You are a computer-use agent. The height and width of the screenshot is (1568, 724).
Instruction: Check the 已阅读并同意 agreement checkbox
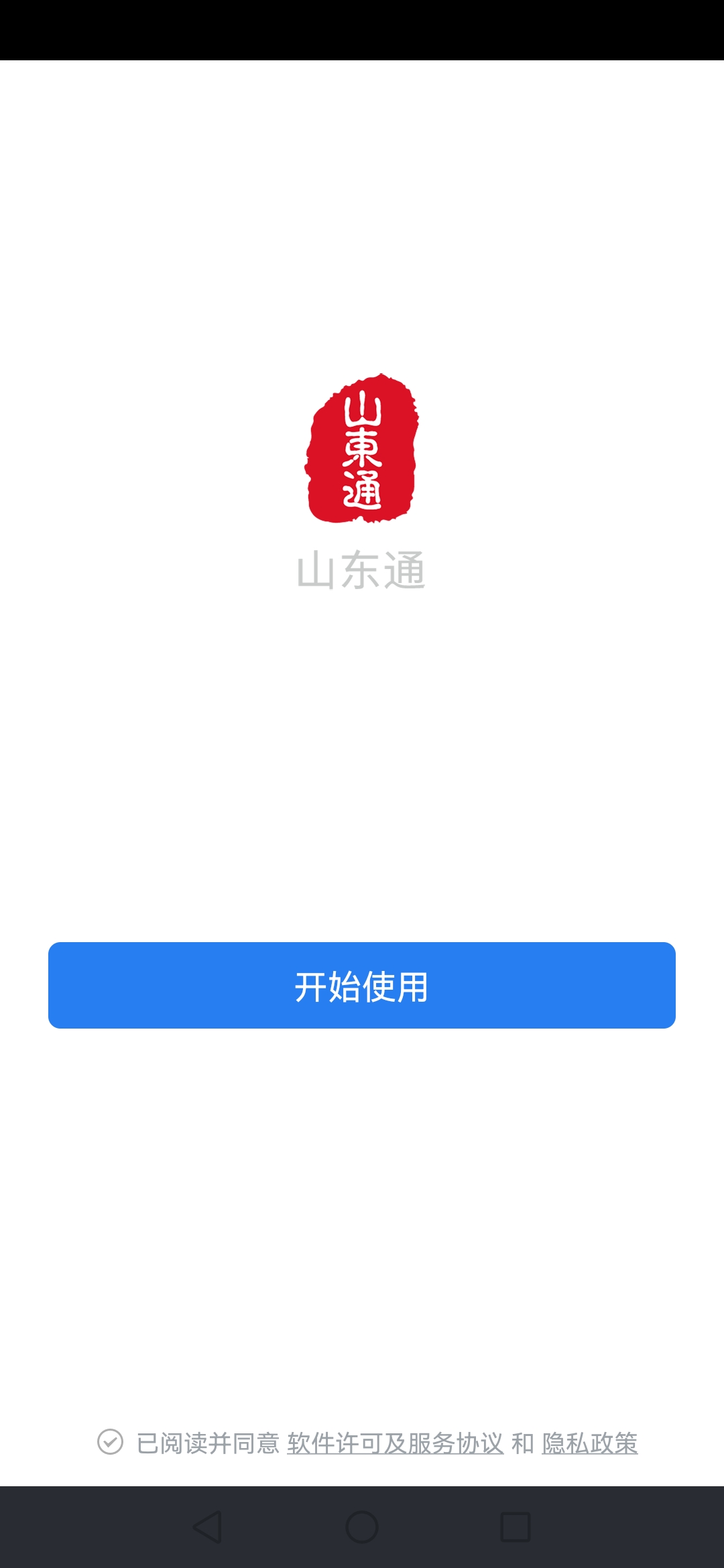click(x=111, y=1442)
